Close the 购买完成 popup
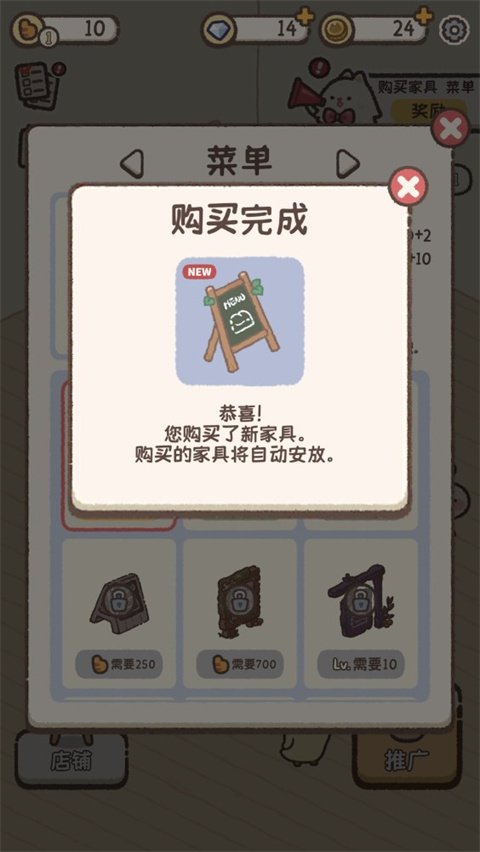This screenshot has height=852, width=480. pos(408,187)
